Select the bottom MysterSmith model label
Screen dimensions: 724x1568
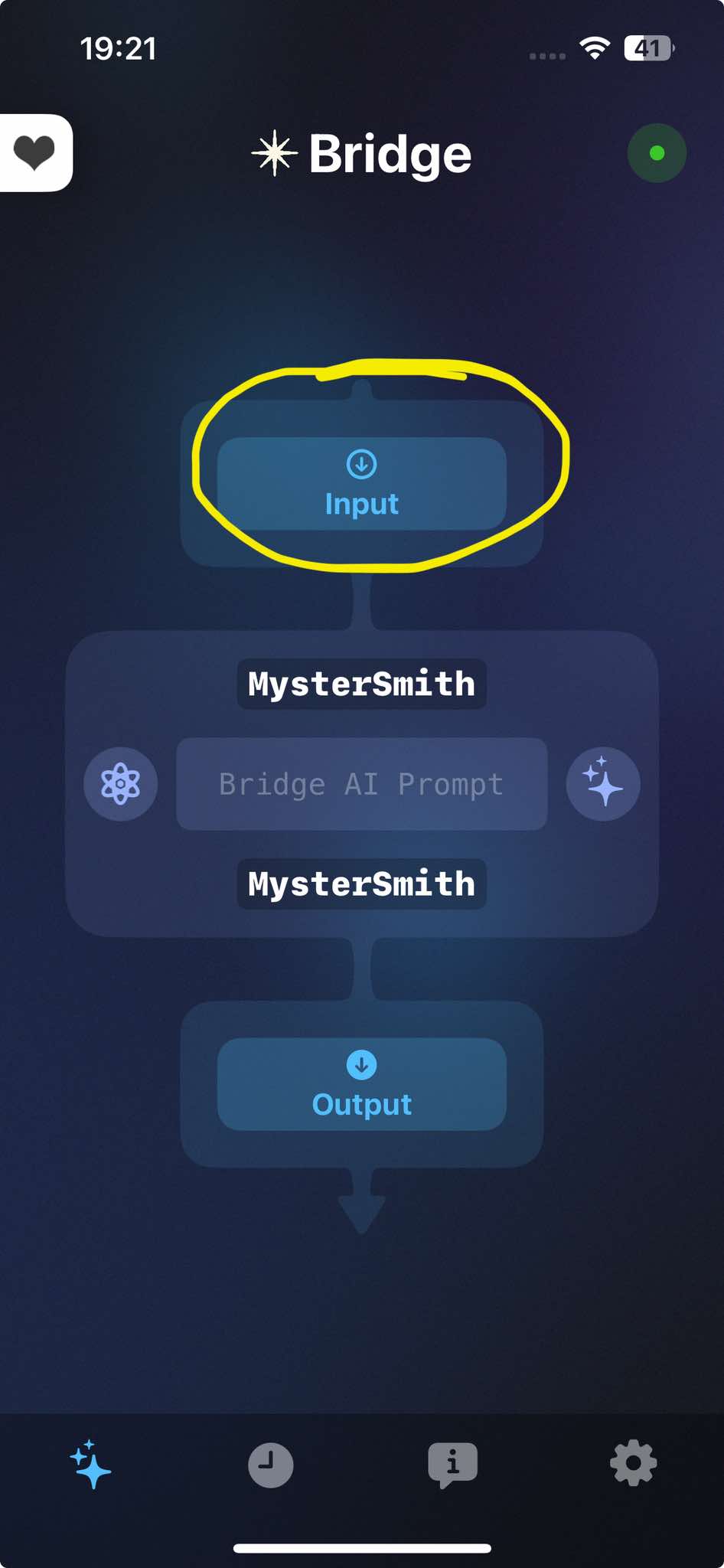point(361,884)
